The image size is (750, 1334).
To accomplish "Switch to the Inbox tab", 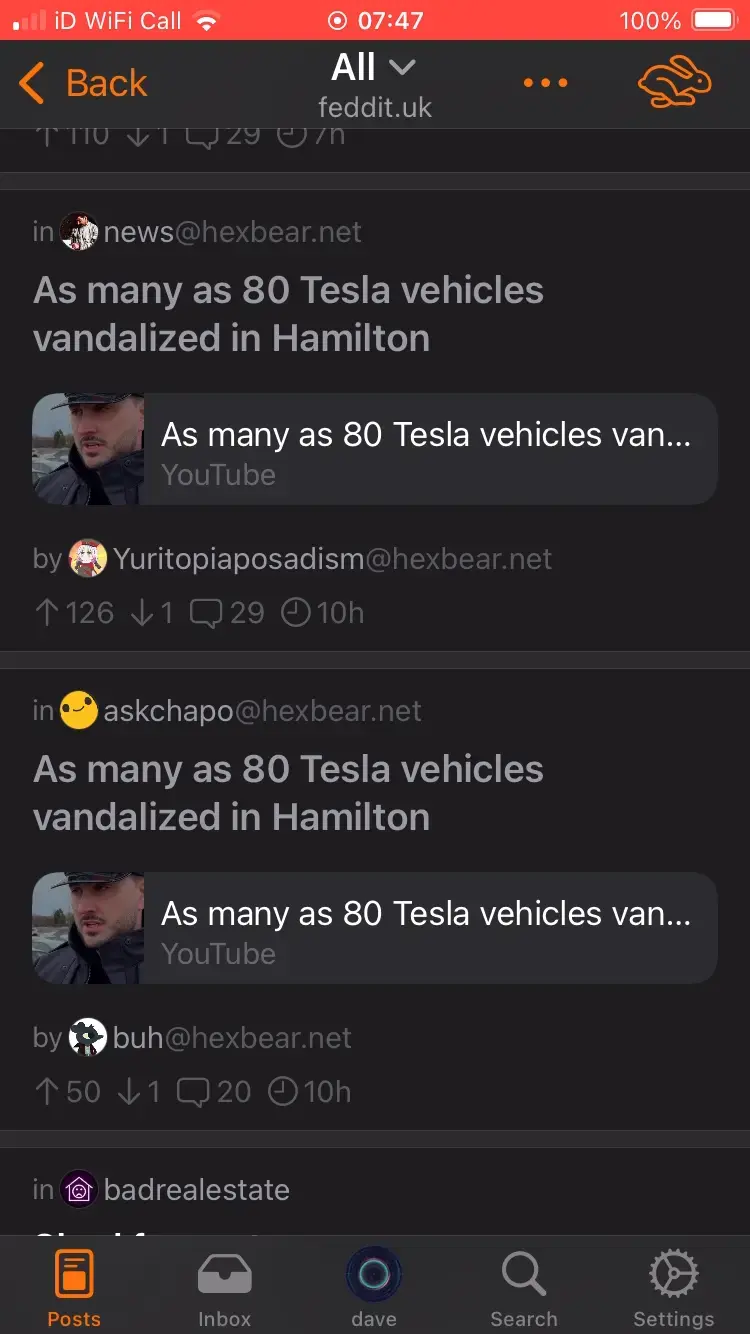I will coord(224,1288).
